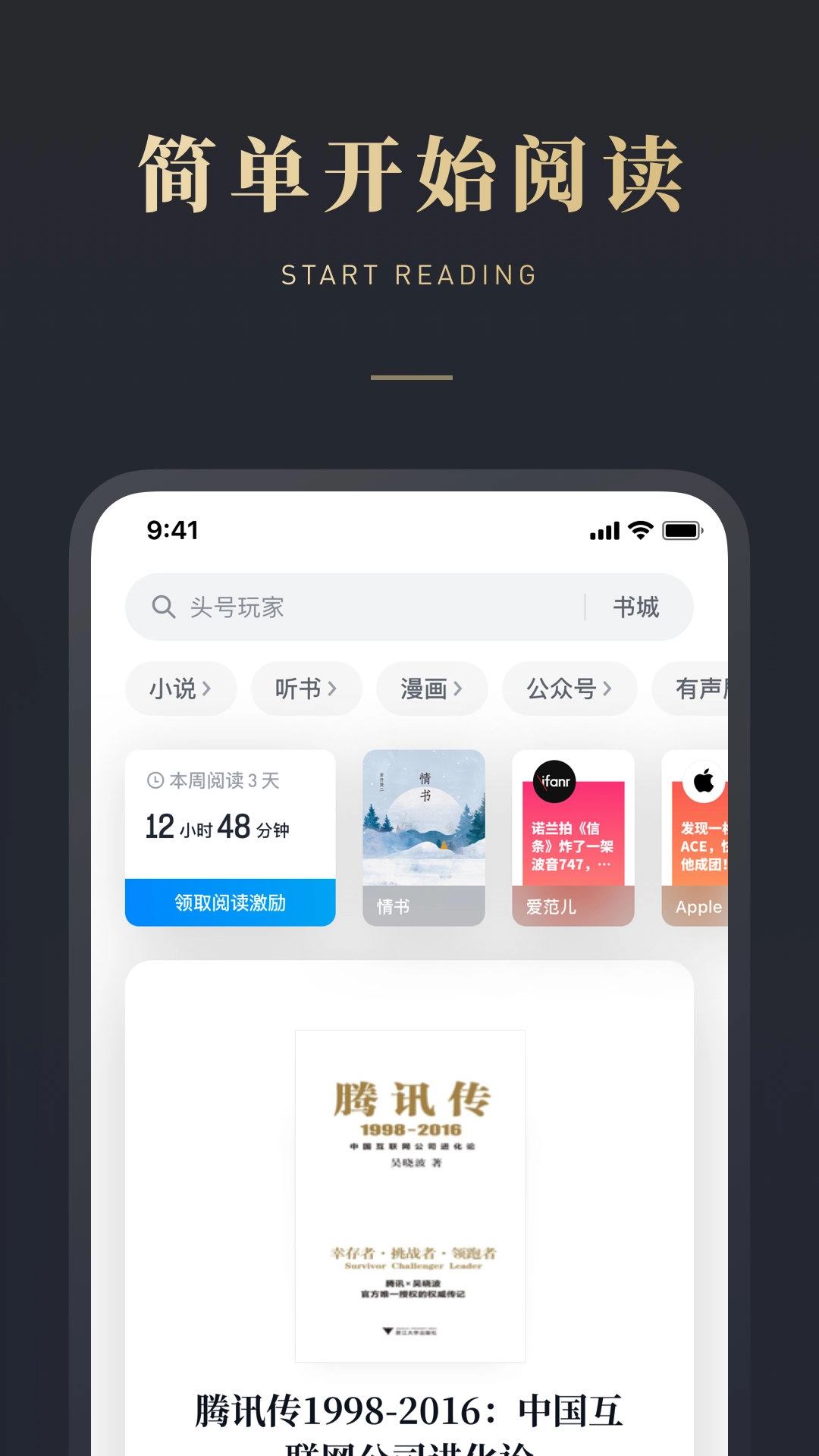Expand the 小说 category

pyautogui.click(x=180, y=689)
